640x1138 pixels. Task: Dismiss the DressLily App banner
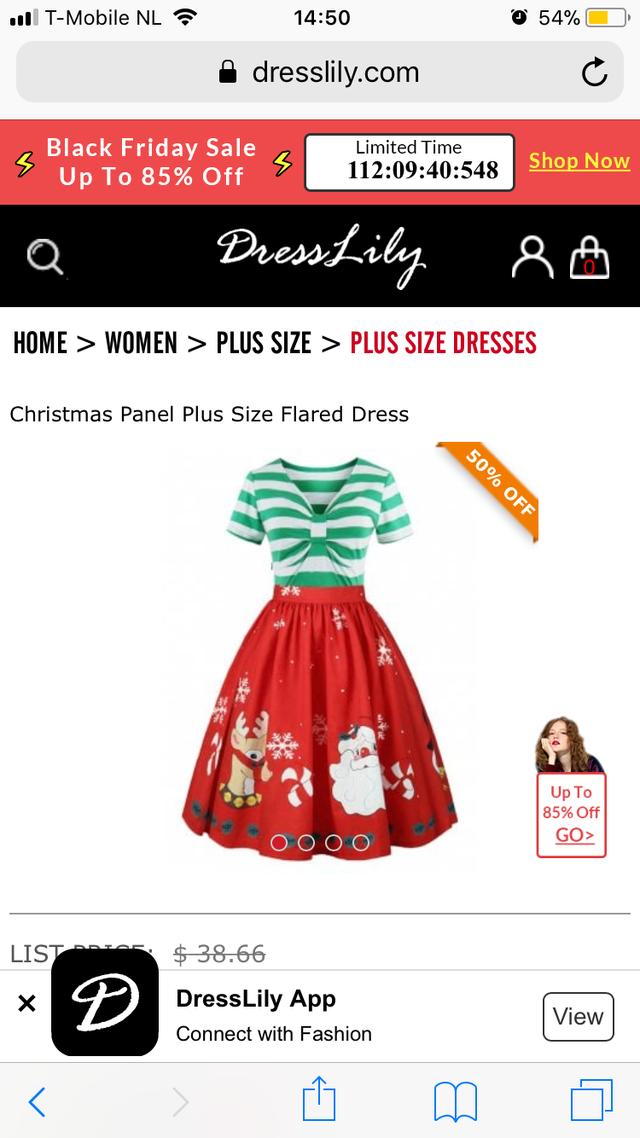pyautogui.click(x=27, y=1003)
